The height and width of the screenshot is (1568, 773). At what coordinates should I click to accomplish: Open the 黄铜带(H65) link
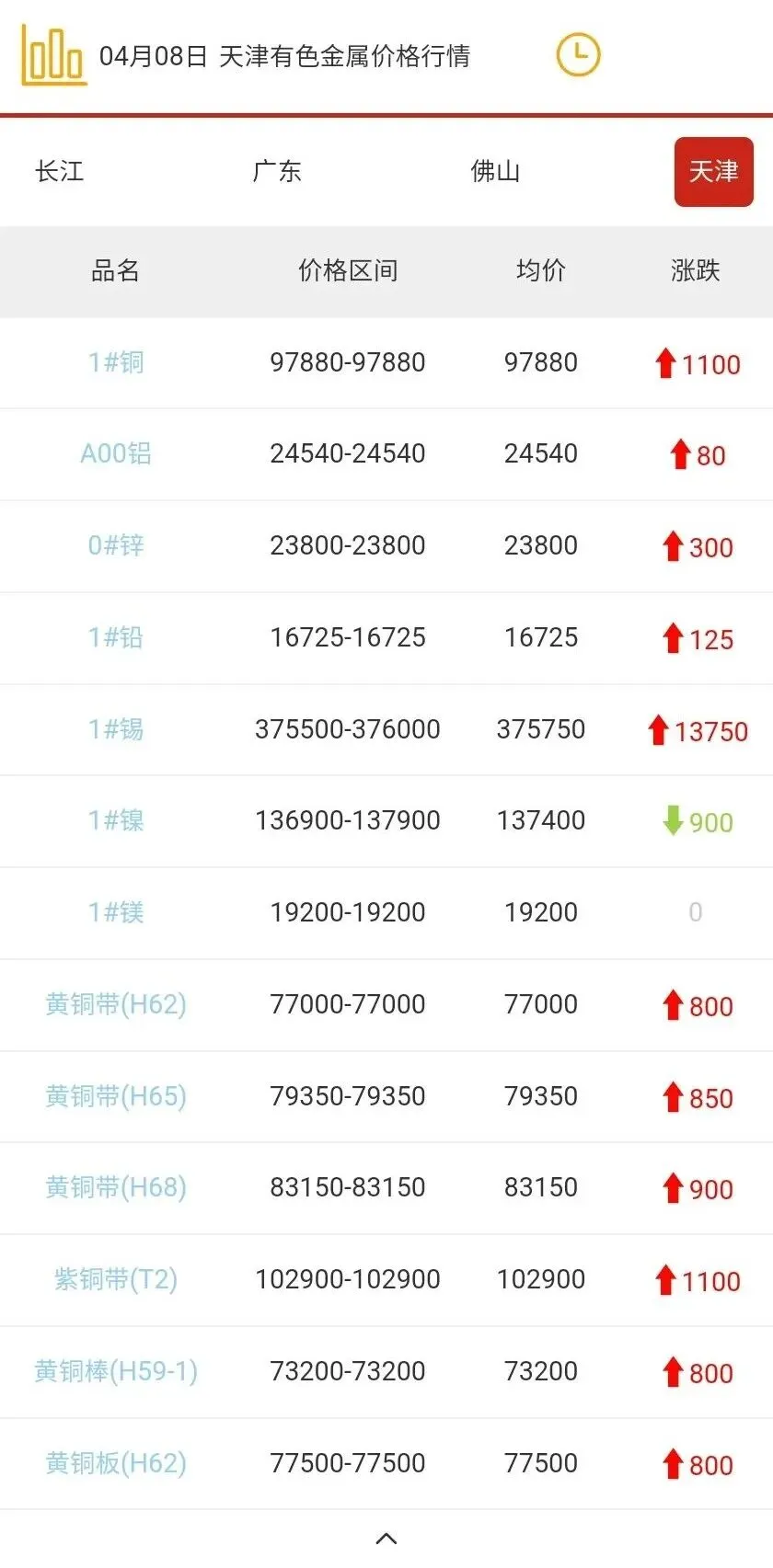(x=116, y=1096)
